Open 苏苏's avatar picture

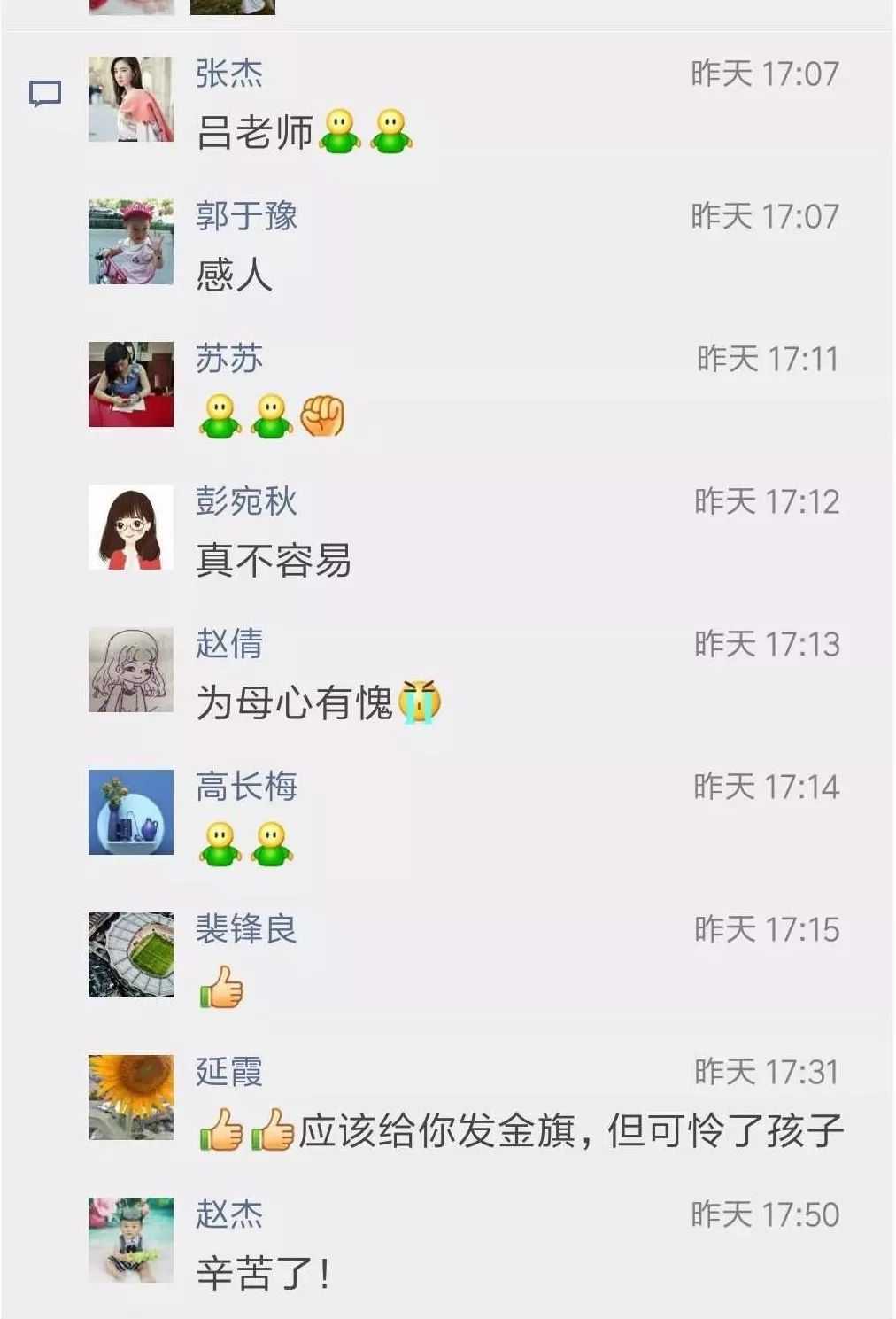pos(130,384)
